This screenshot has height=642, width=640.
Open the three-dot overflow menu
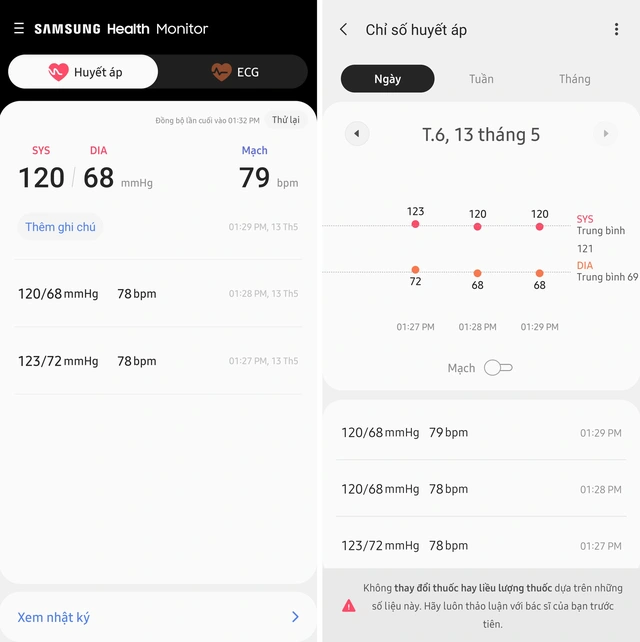click(x=616, y=30)
